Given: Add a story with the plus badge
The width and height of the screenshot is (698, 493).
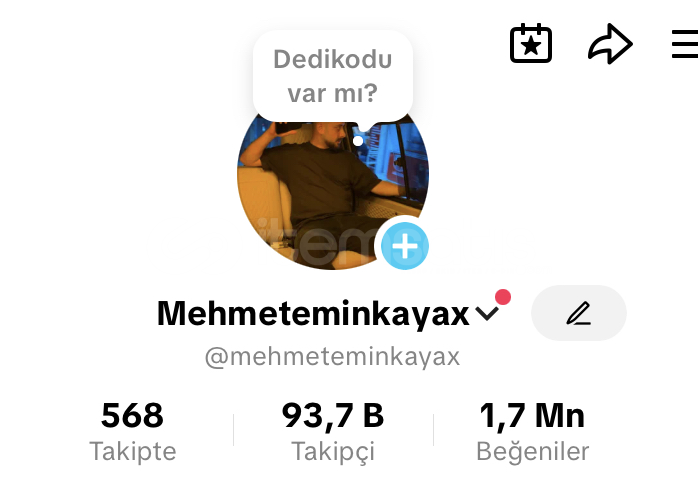Looking at the screenshot, I should pyautogui.click(x=404, y=245).
